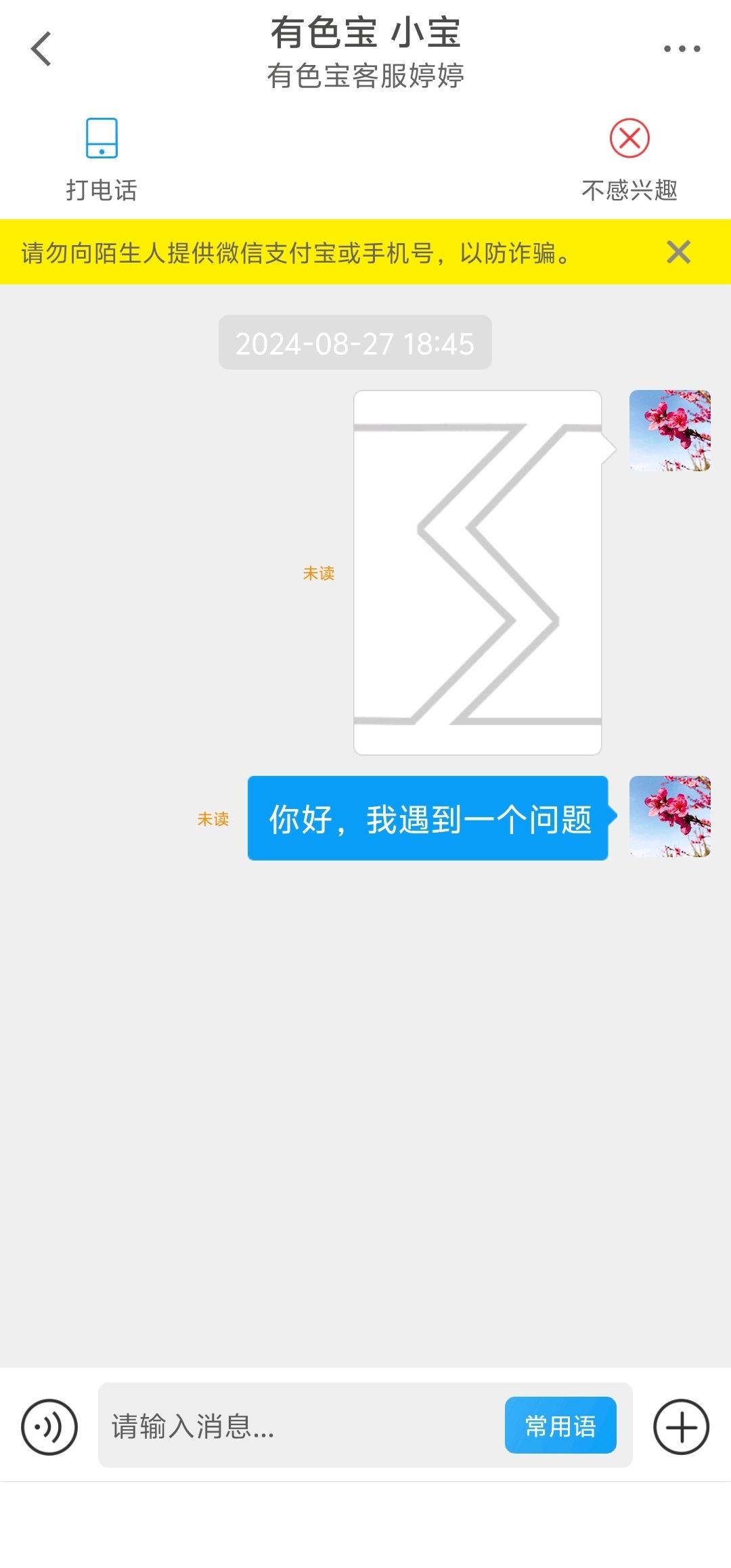Tap the avatar beside the image message

[x=670, y=431]
